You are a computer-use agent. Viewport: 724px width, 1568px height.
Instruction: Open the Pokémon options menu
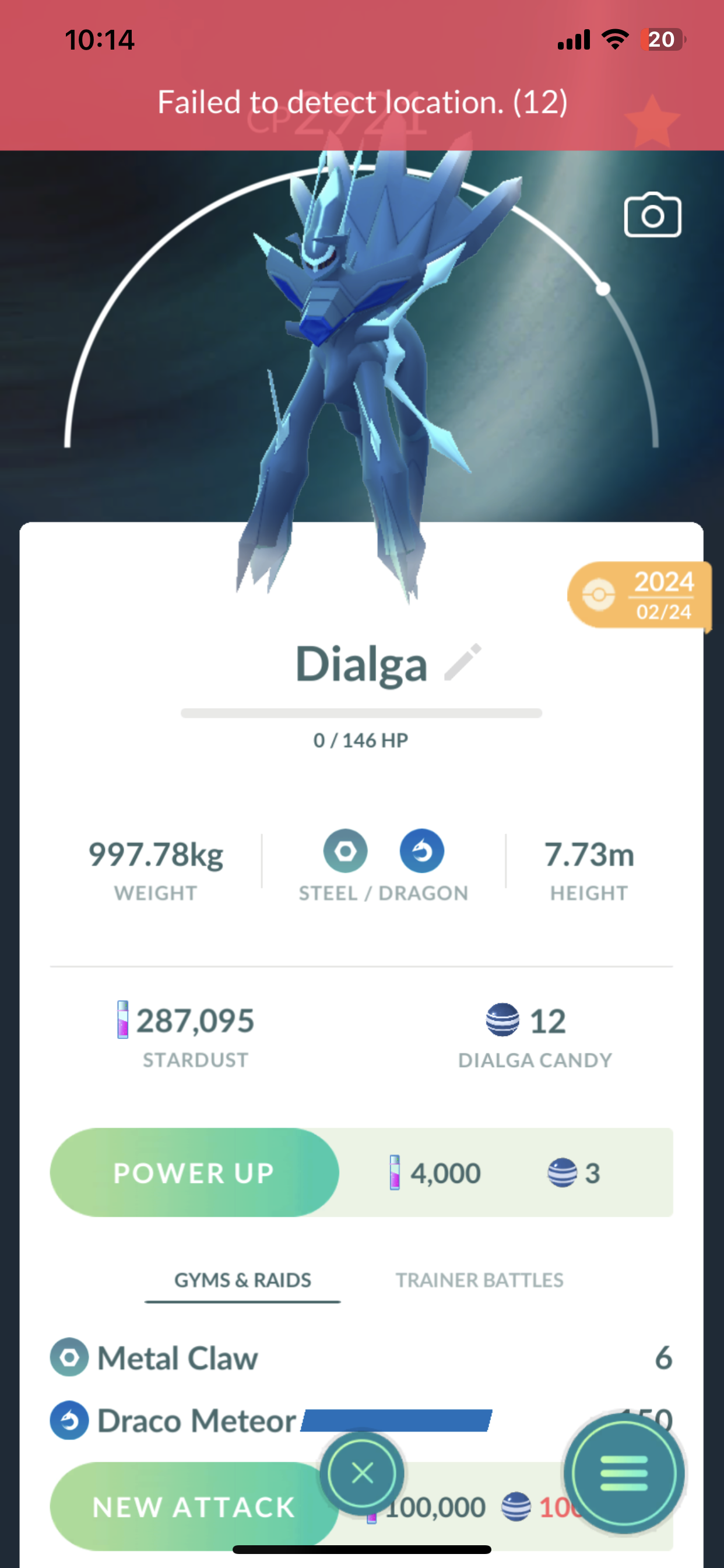(x=624, y=1473)
